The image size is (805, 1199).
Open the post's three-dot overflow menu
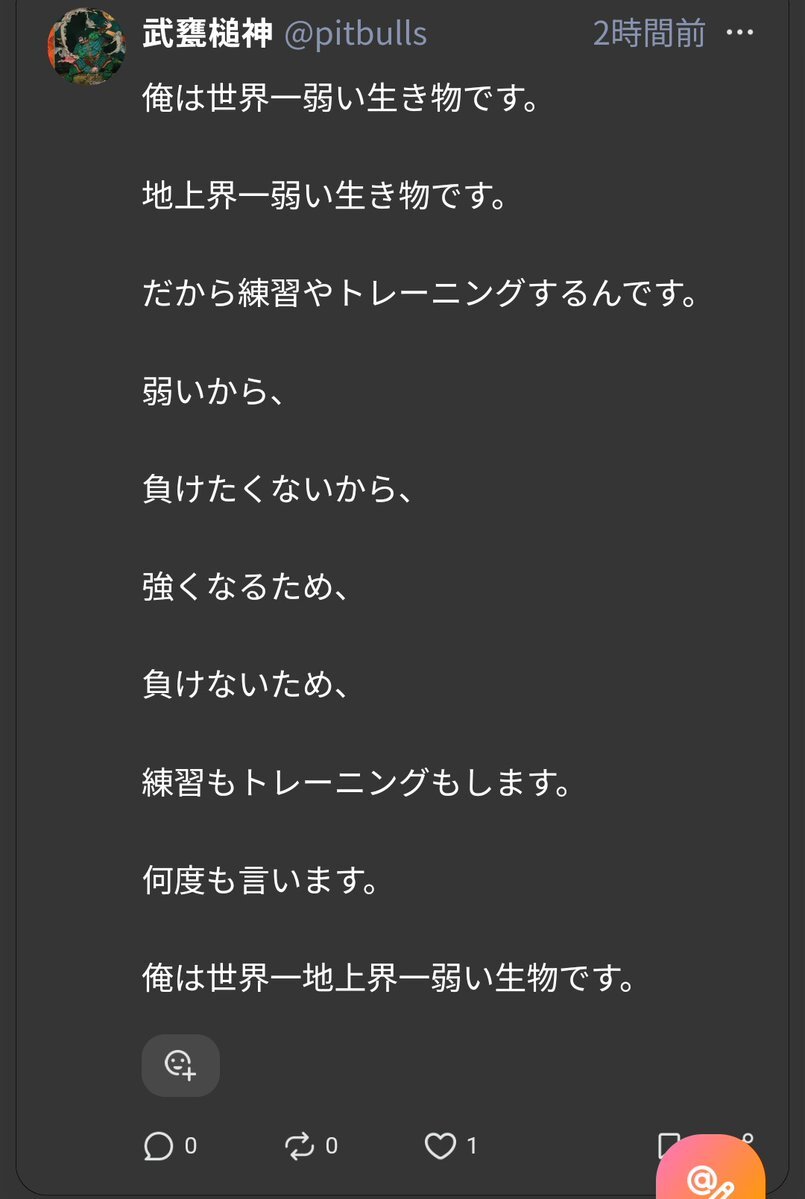tap(740, 34)
